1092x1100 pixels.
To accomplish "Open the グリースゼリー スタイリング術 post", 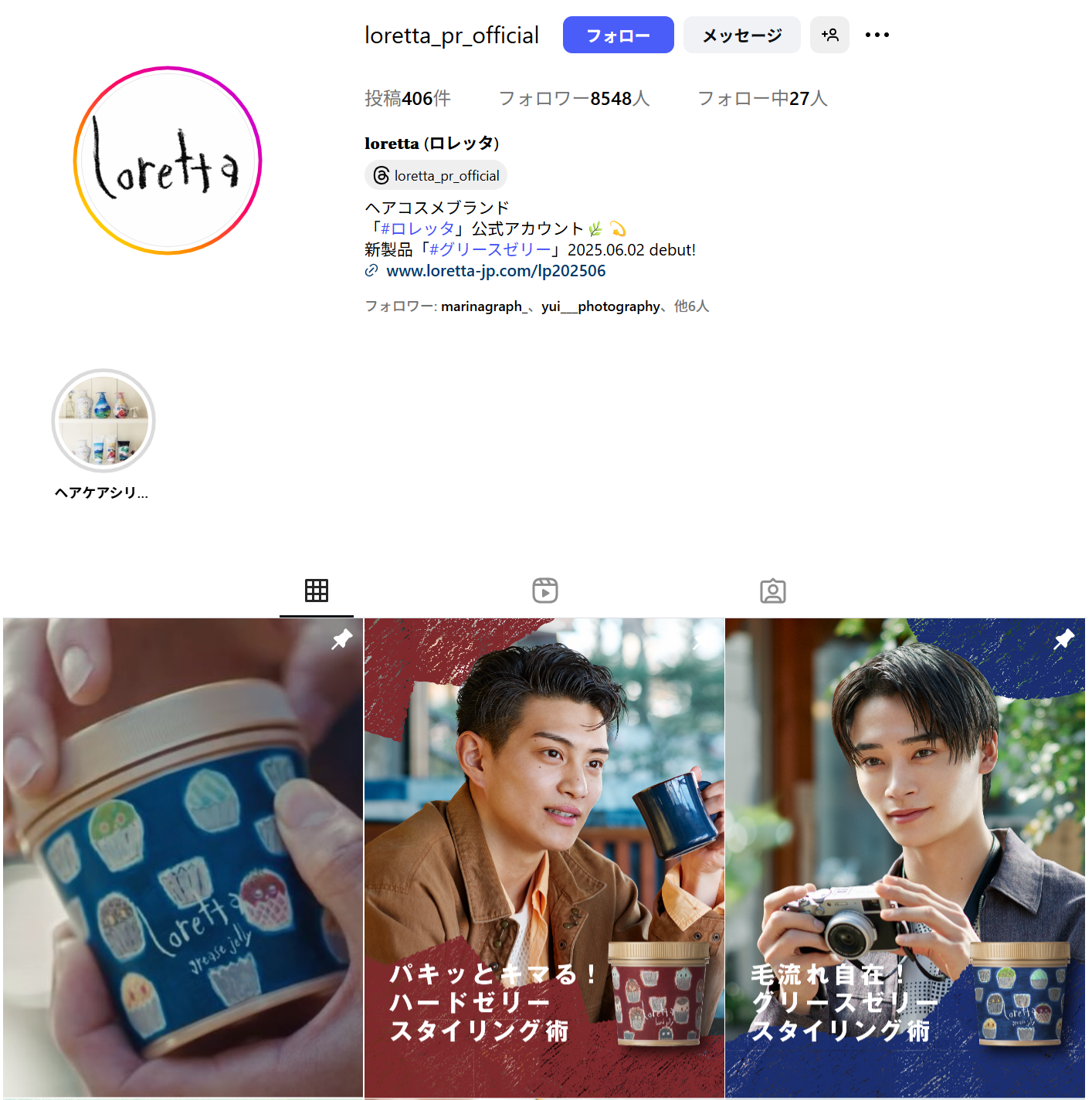I will click(905, 857).
